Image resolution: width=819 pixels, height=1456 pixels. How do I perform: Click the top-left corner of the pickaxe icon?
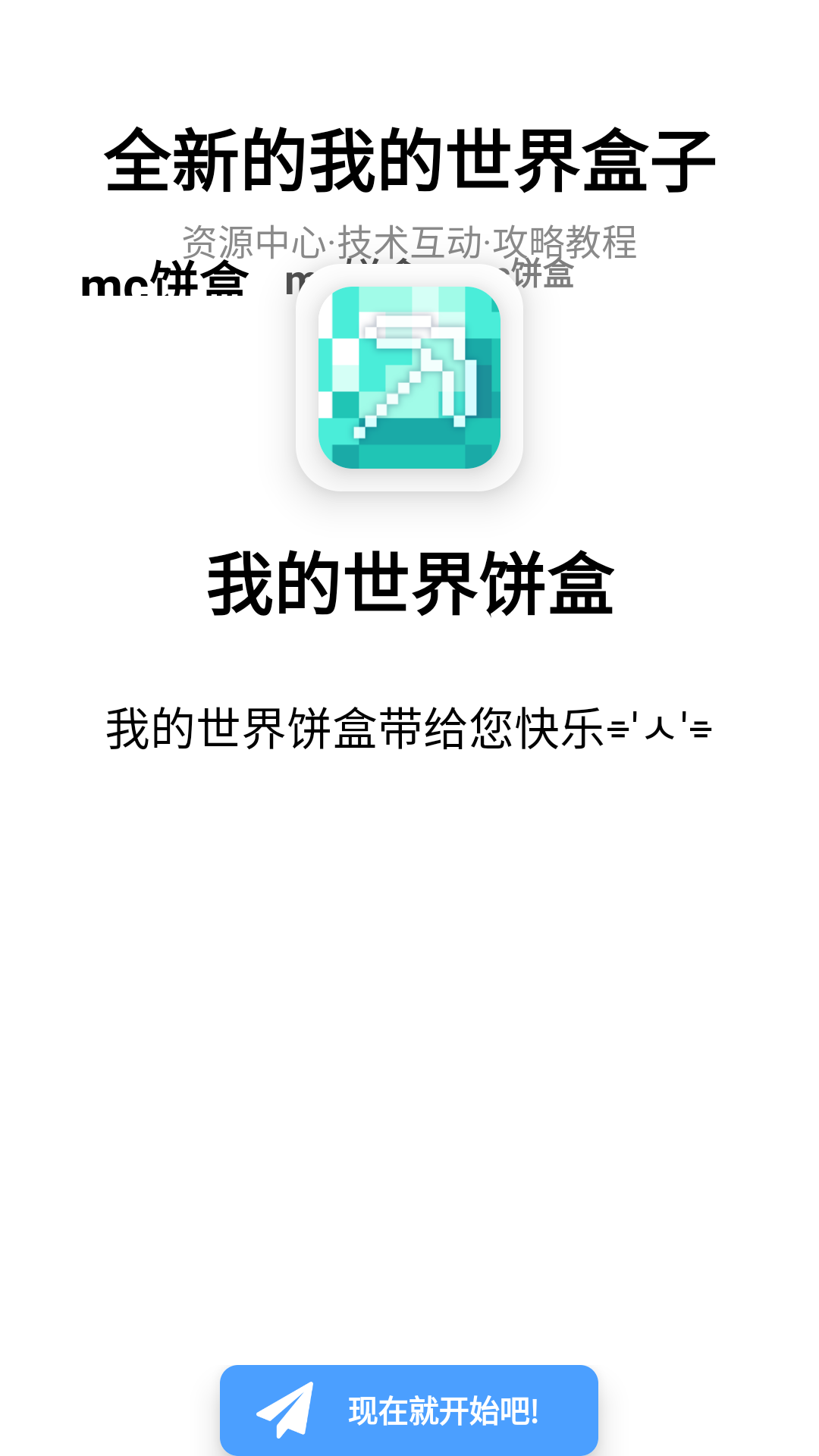point(334,300)
